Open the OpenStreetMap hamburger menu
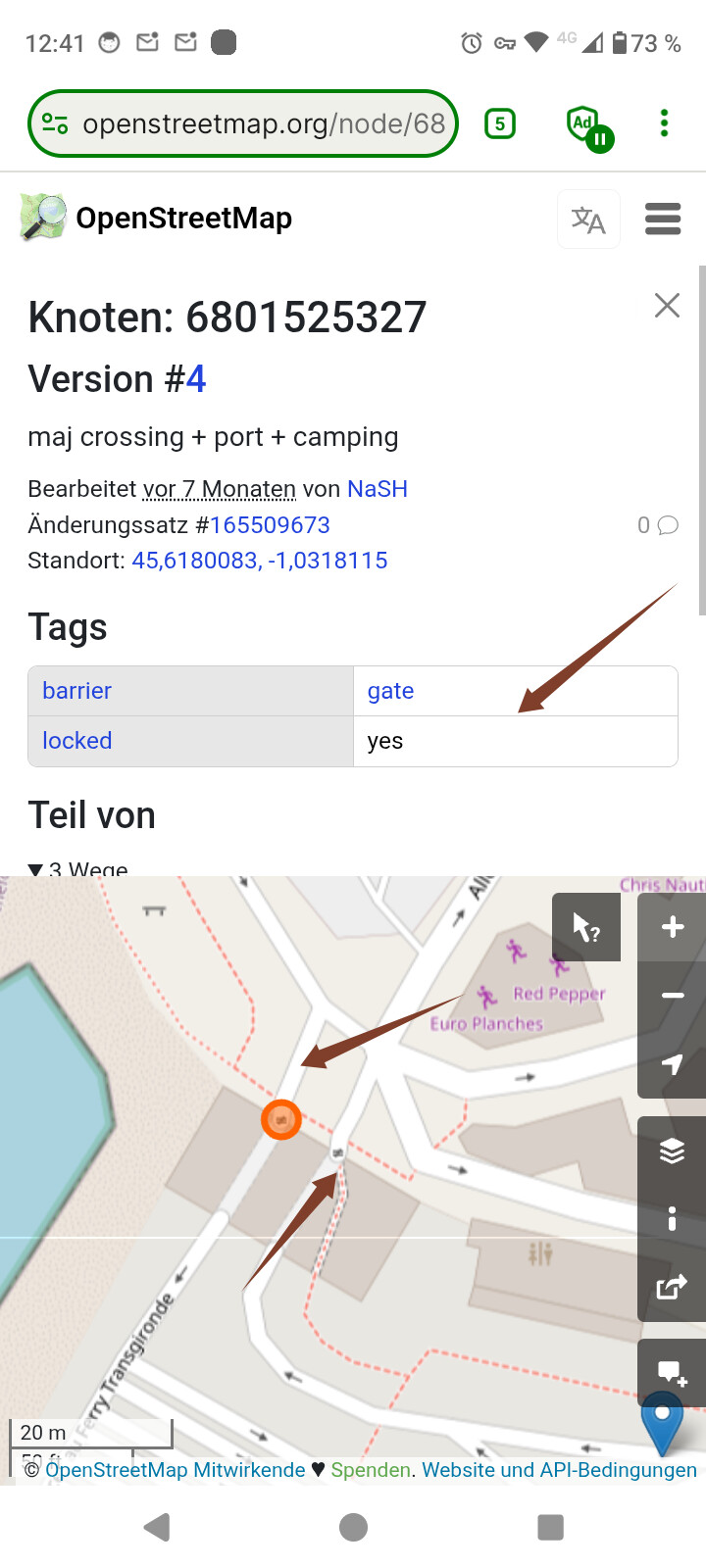This screenshot has width=706, height=1568. pos(663,220)
